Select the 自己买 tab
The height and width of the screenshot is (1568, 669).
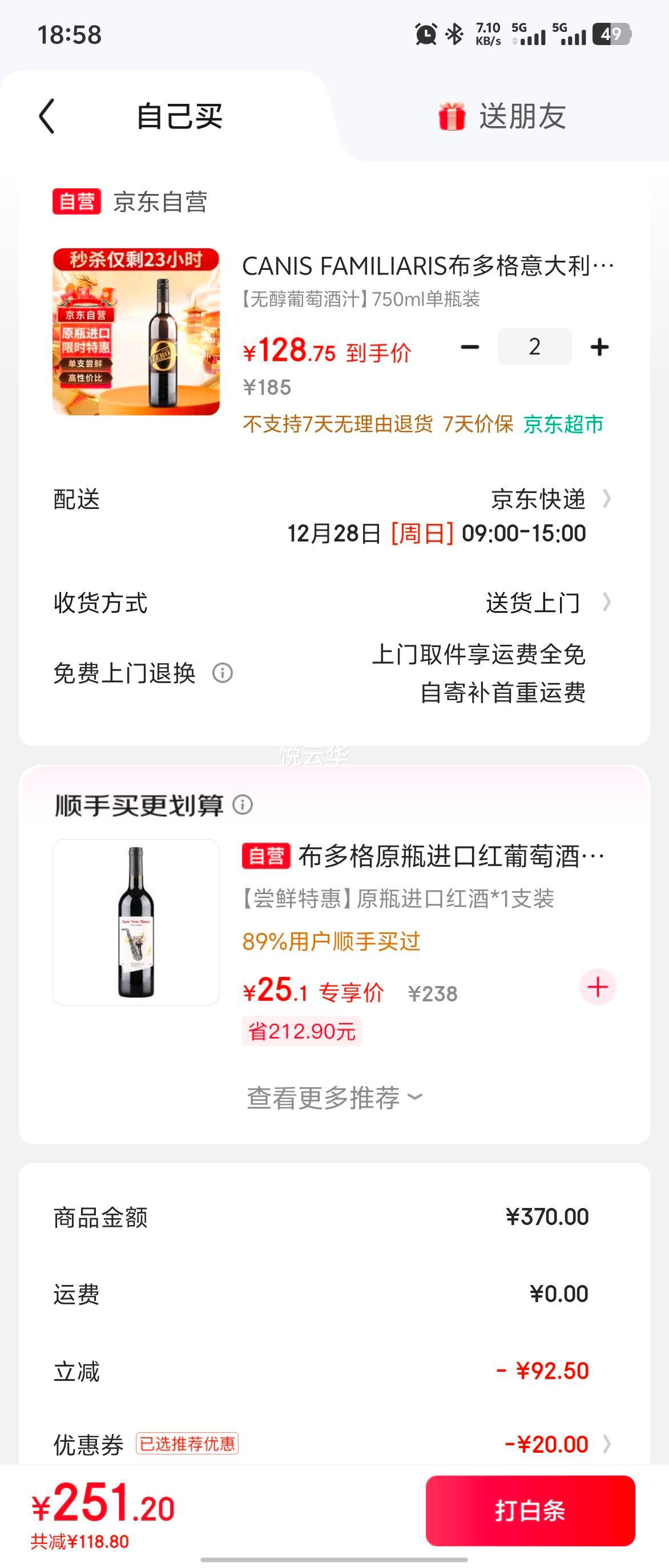(x=179, y=116)
